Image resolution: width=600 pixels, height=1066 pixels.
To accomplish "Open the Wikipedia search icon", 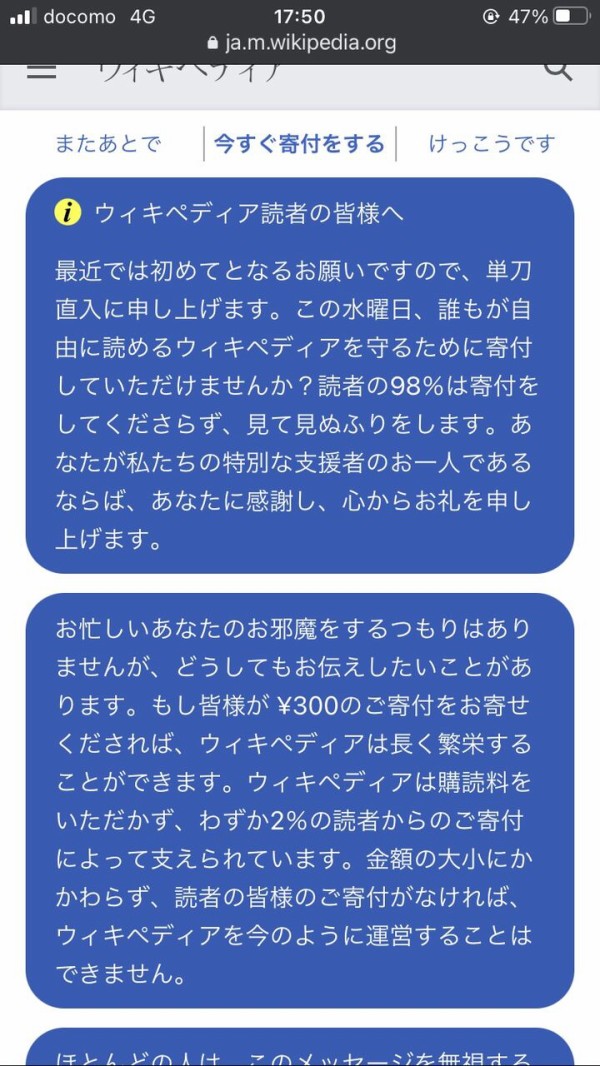I will (x=559, y=71).
